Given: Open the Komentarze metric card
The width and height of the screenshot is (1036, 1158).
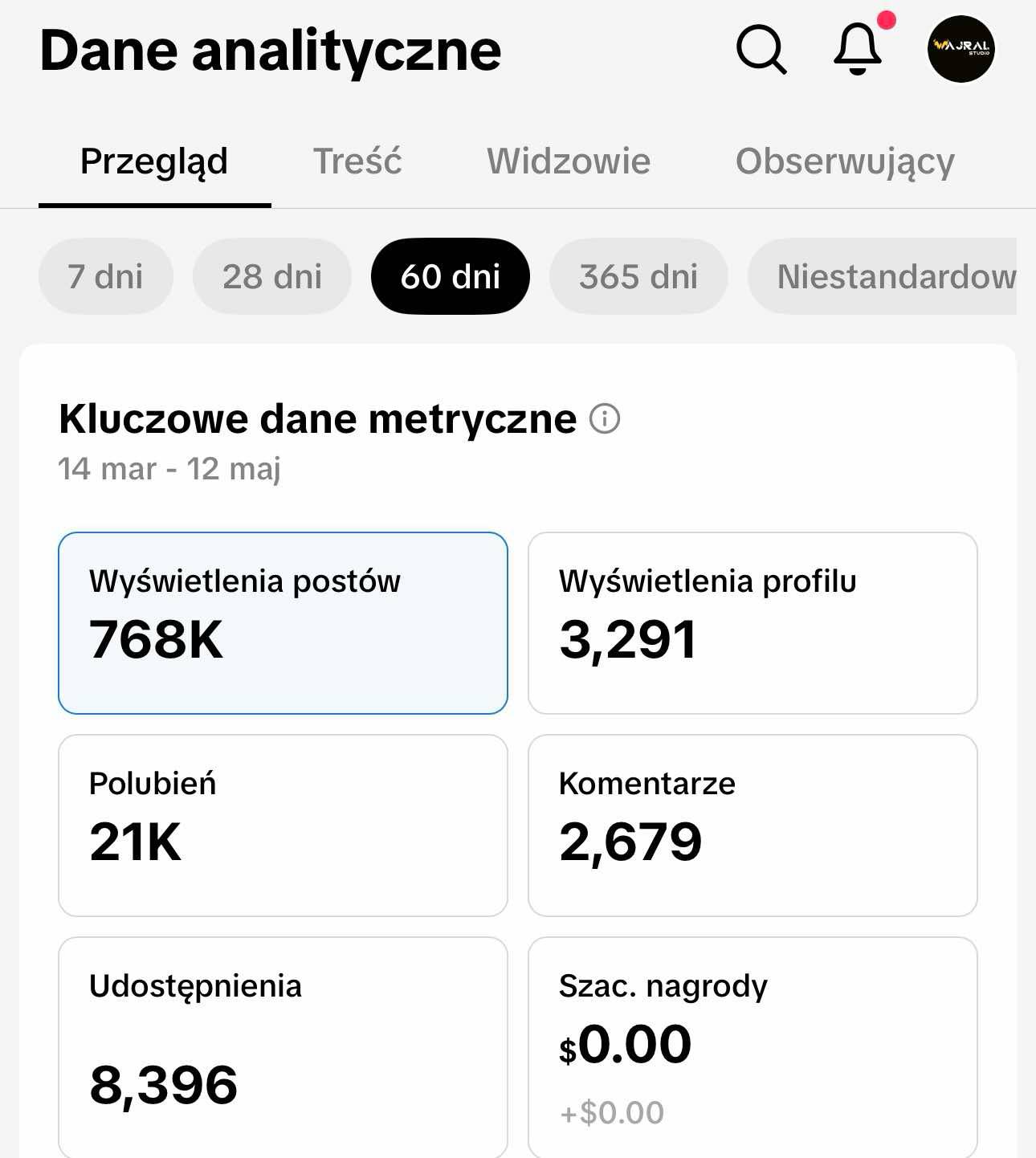Looking at the screenshot, I should coord(753,825).
